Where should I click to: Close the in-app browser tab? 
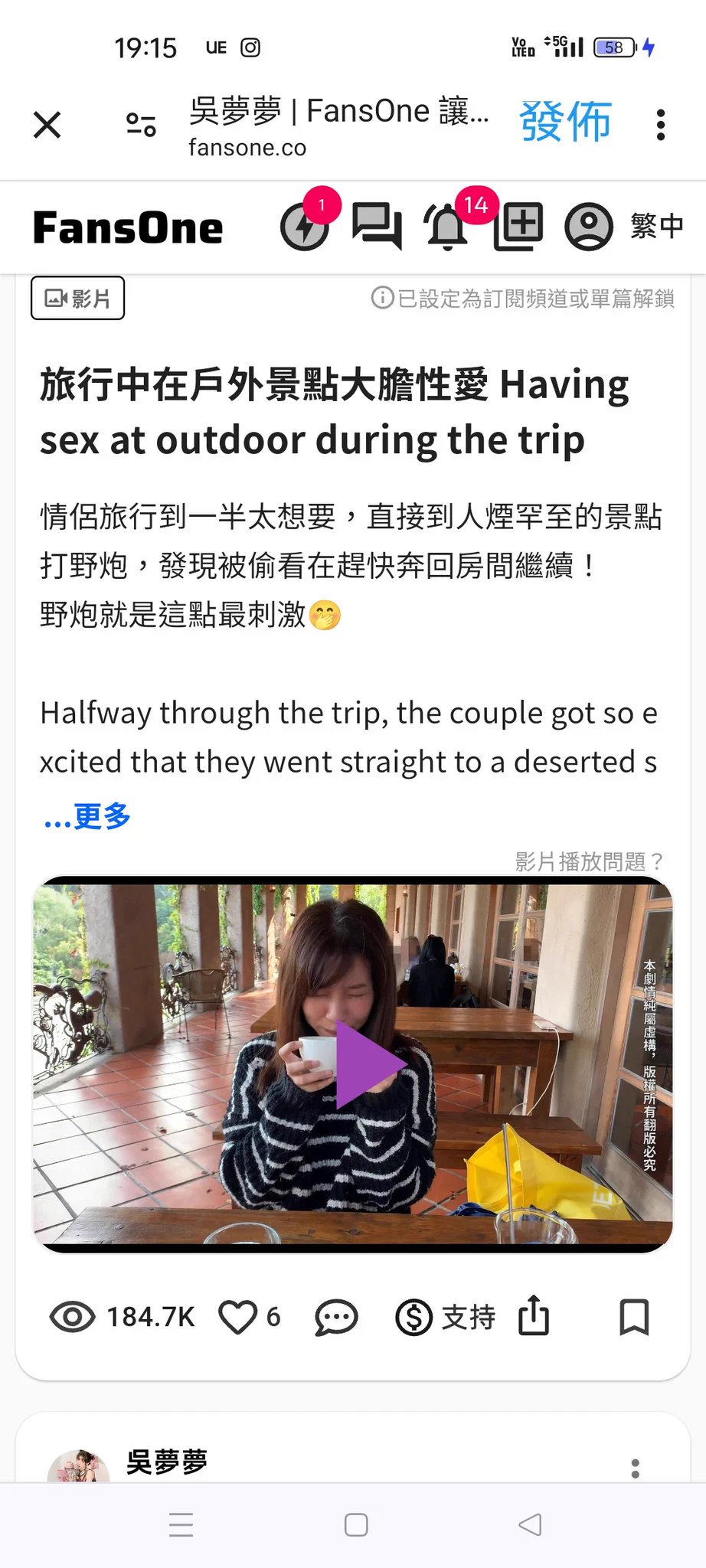point(47,125)
